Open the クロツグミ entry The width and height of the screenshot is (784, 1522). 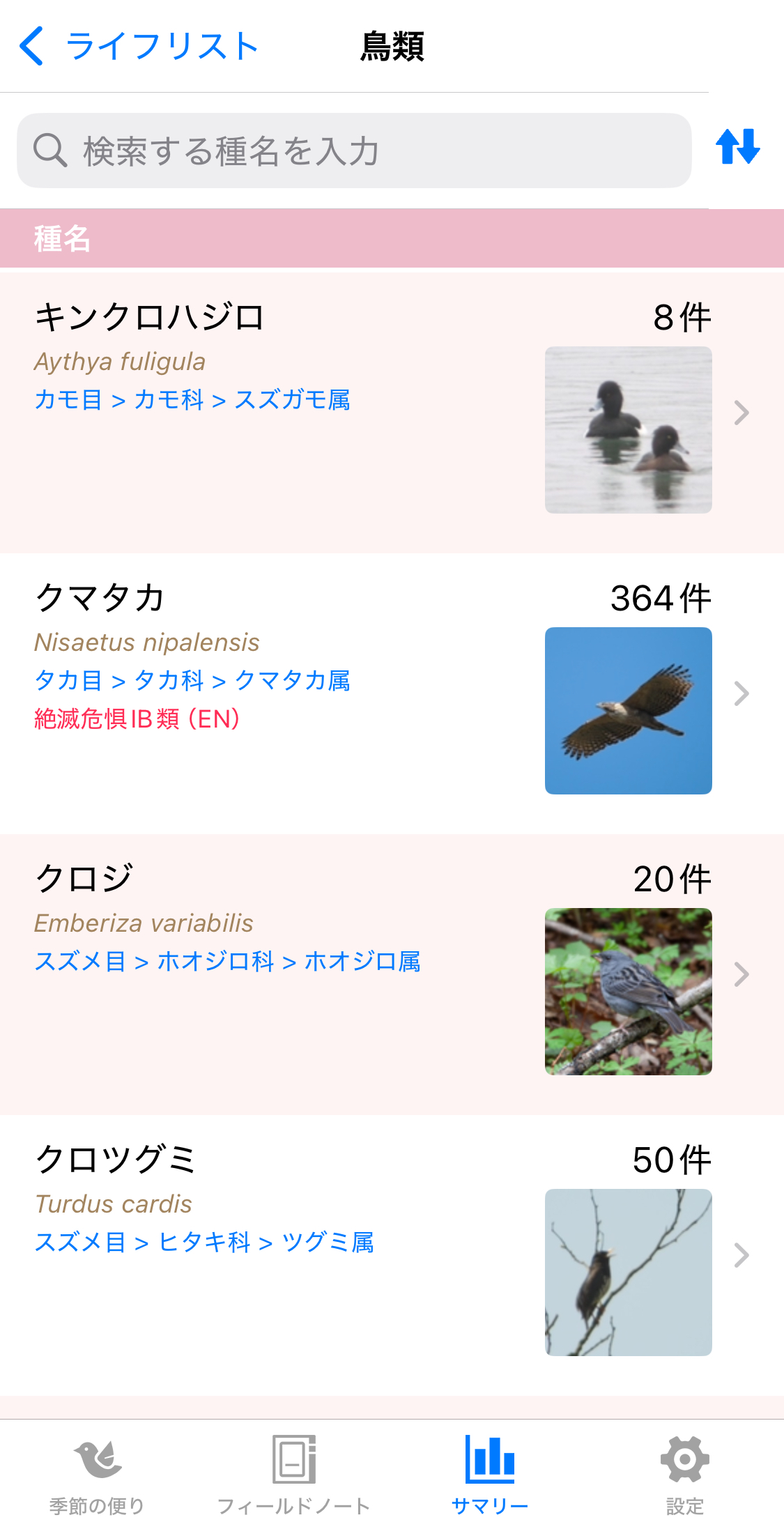pyautogui.click(x=390, y=1254)
